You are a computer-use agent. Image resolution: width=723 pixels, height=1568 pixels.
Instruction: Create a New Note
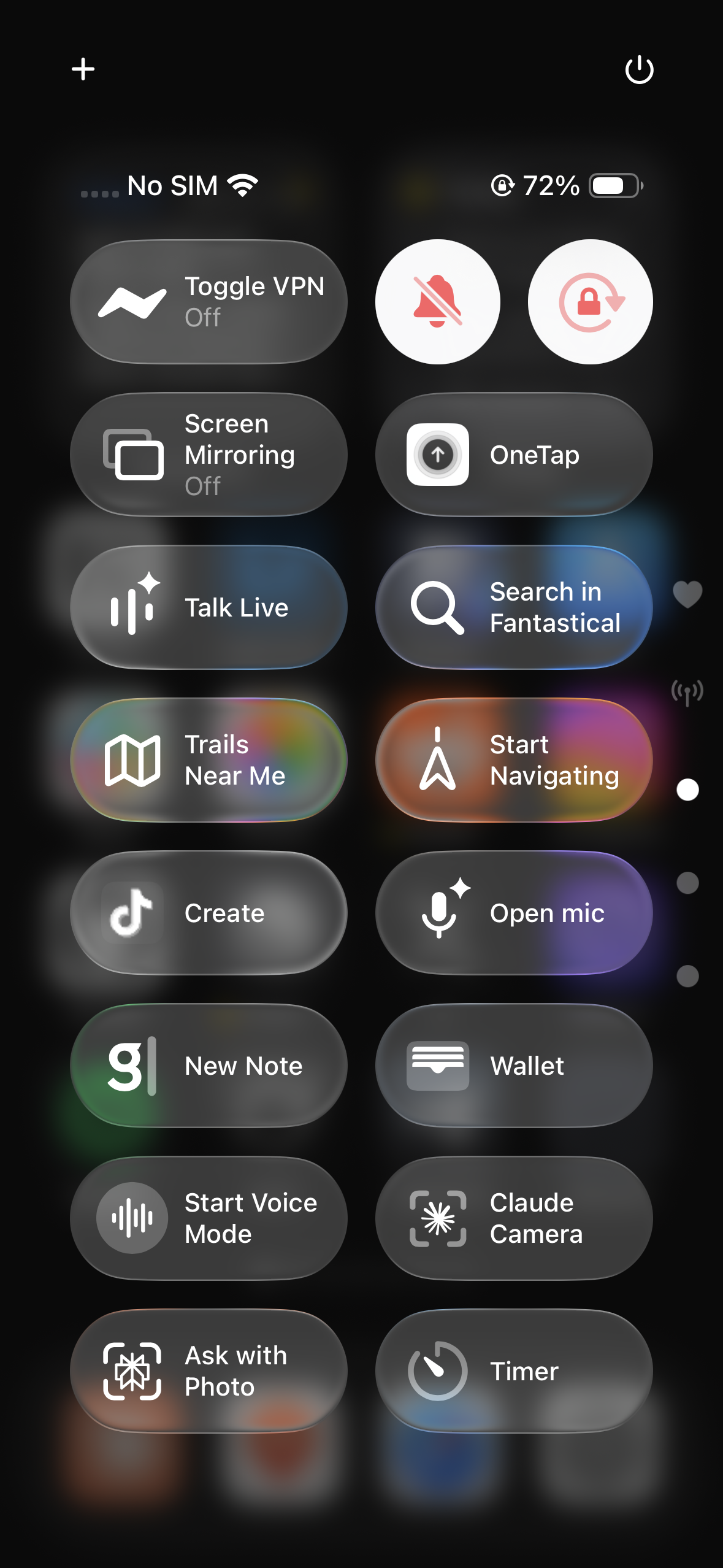click(208, 1066)
